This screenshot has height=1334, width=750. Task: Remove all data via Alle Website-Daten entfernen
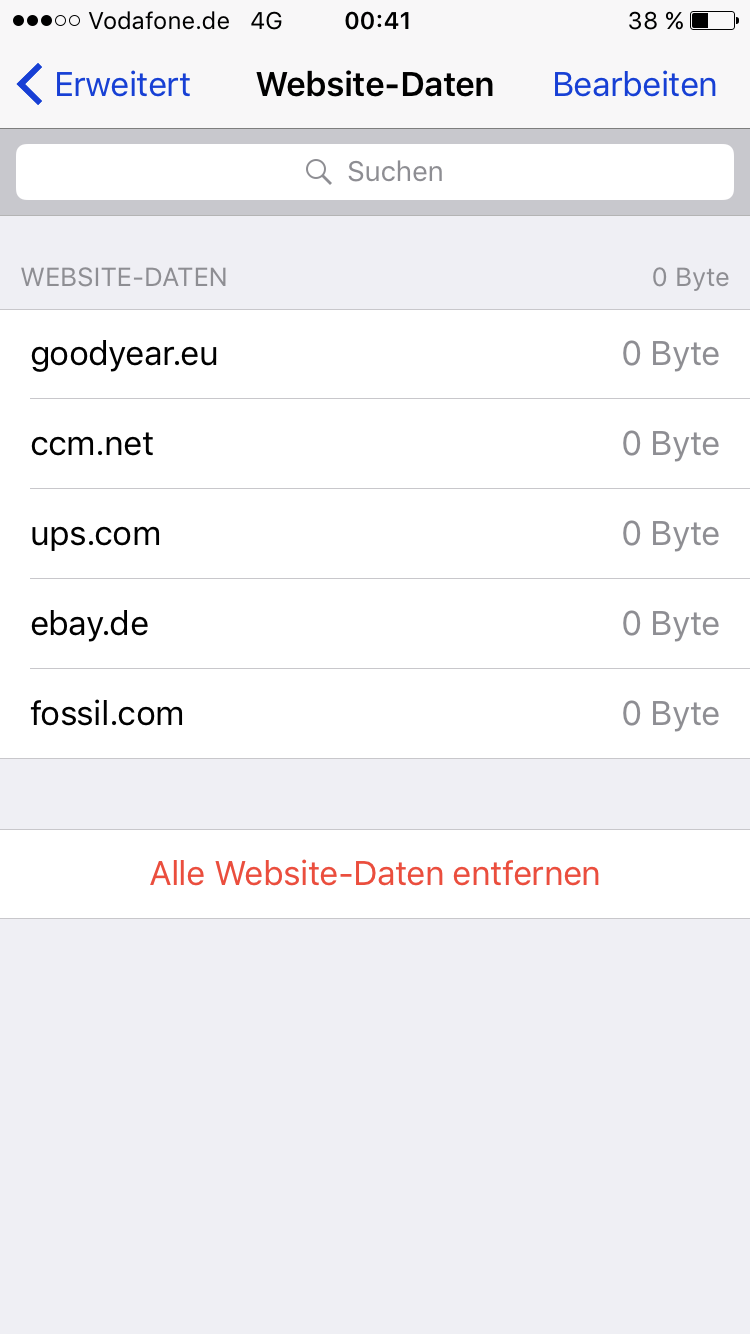(375, 874)
